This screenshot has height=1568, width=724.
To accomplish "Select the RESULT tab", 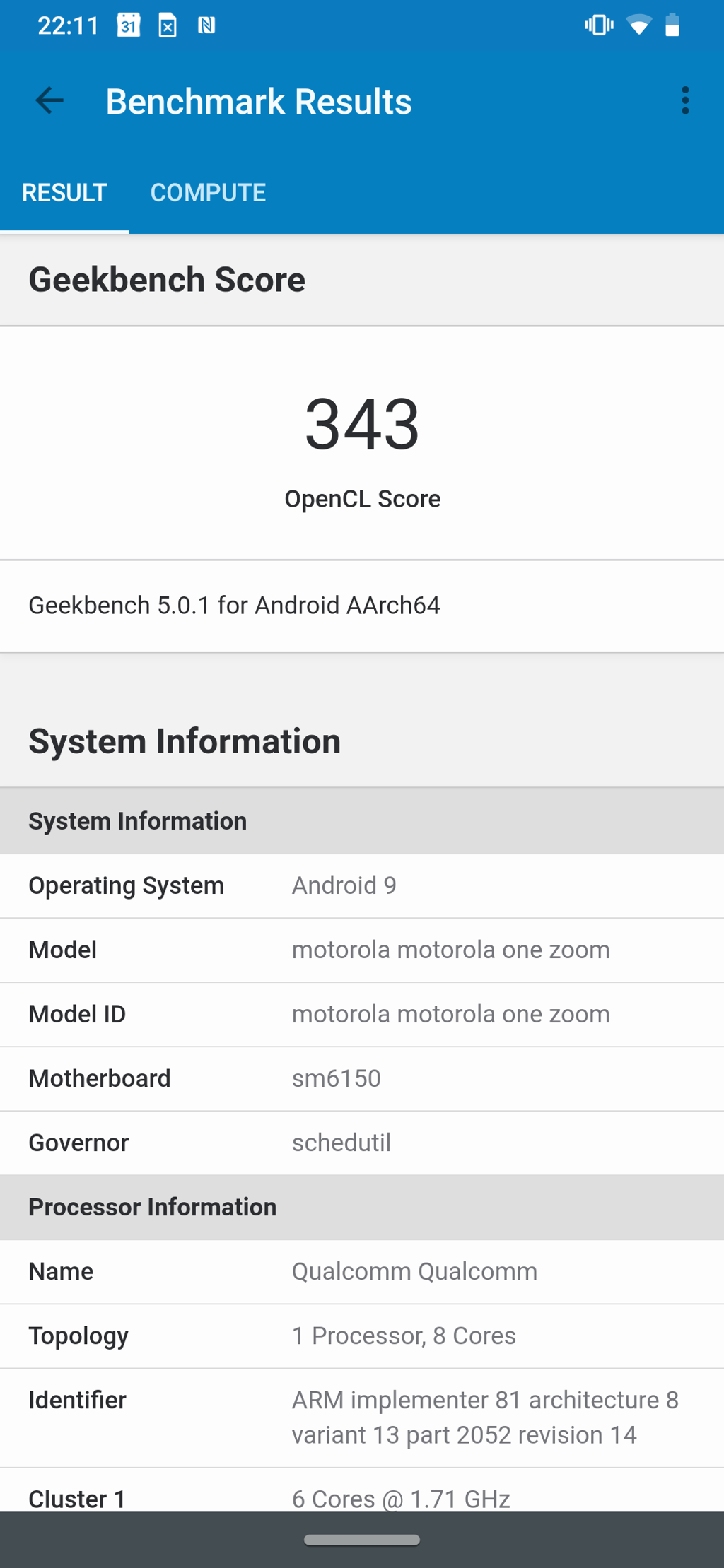I will pos(64,192).
